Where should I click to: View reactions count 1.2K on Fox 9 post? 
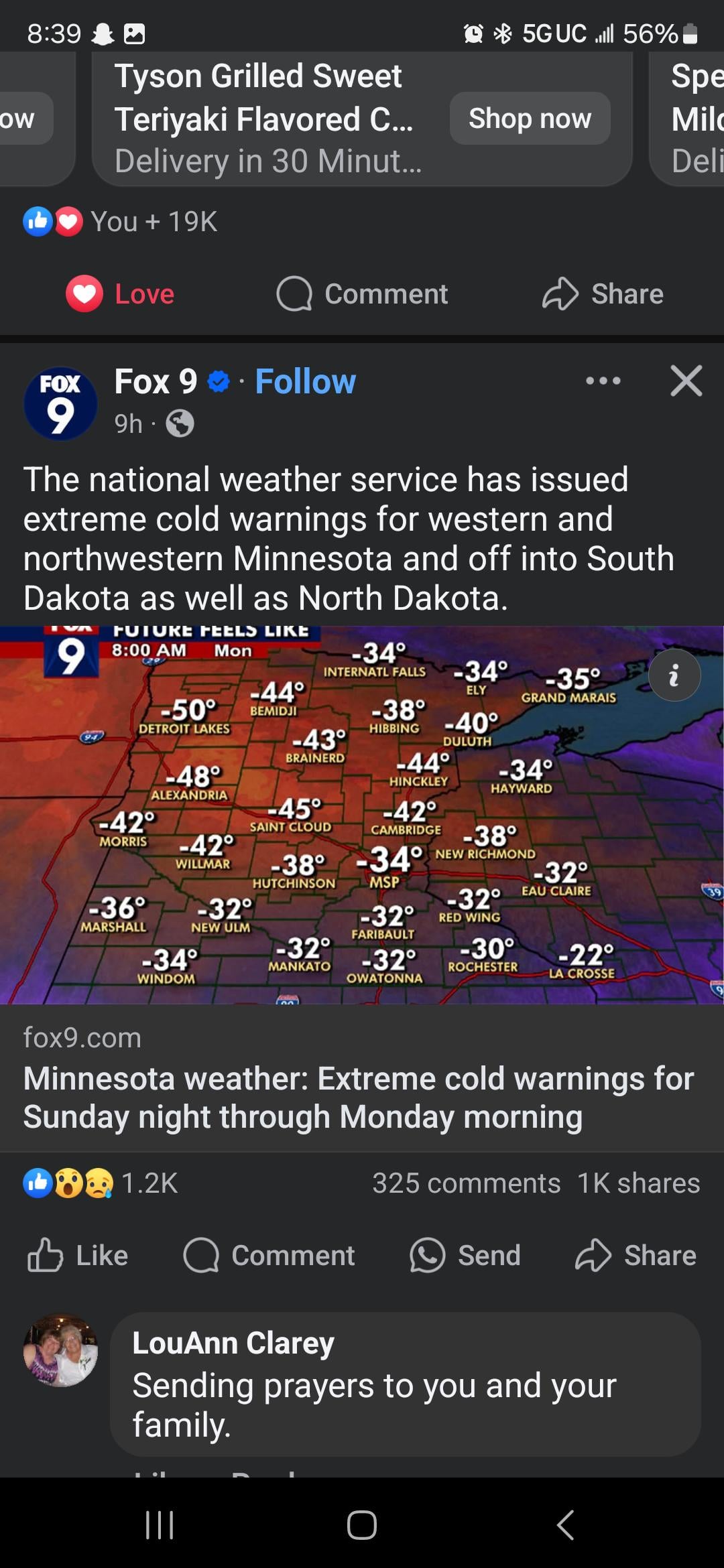[x=101, y=1183]
